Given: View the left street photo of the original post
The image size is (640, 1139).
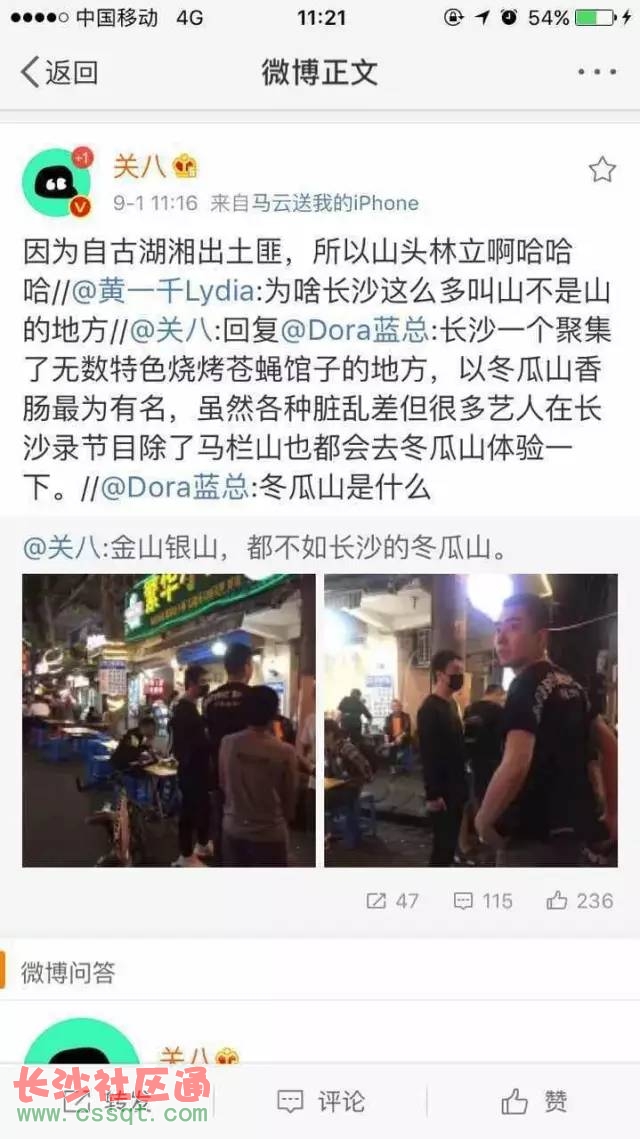Looking at the screenshot, I should [168, 720].
